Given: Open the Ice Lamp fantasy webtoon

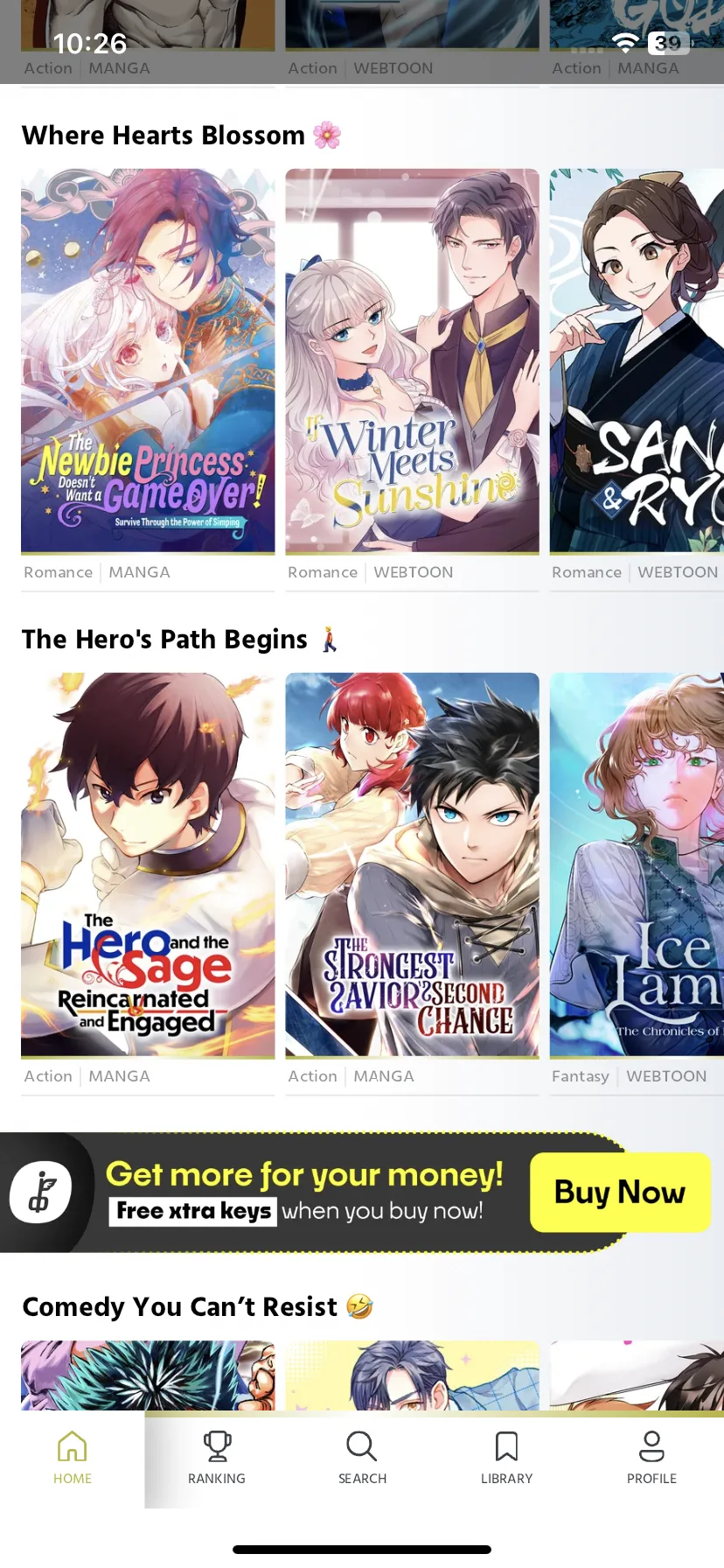Looking at the screenshot, I should coord(637,864).
